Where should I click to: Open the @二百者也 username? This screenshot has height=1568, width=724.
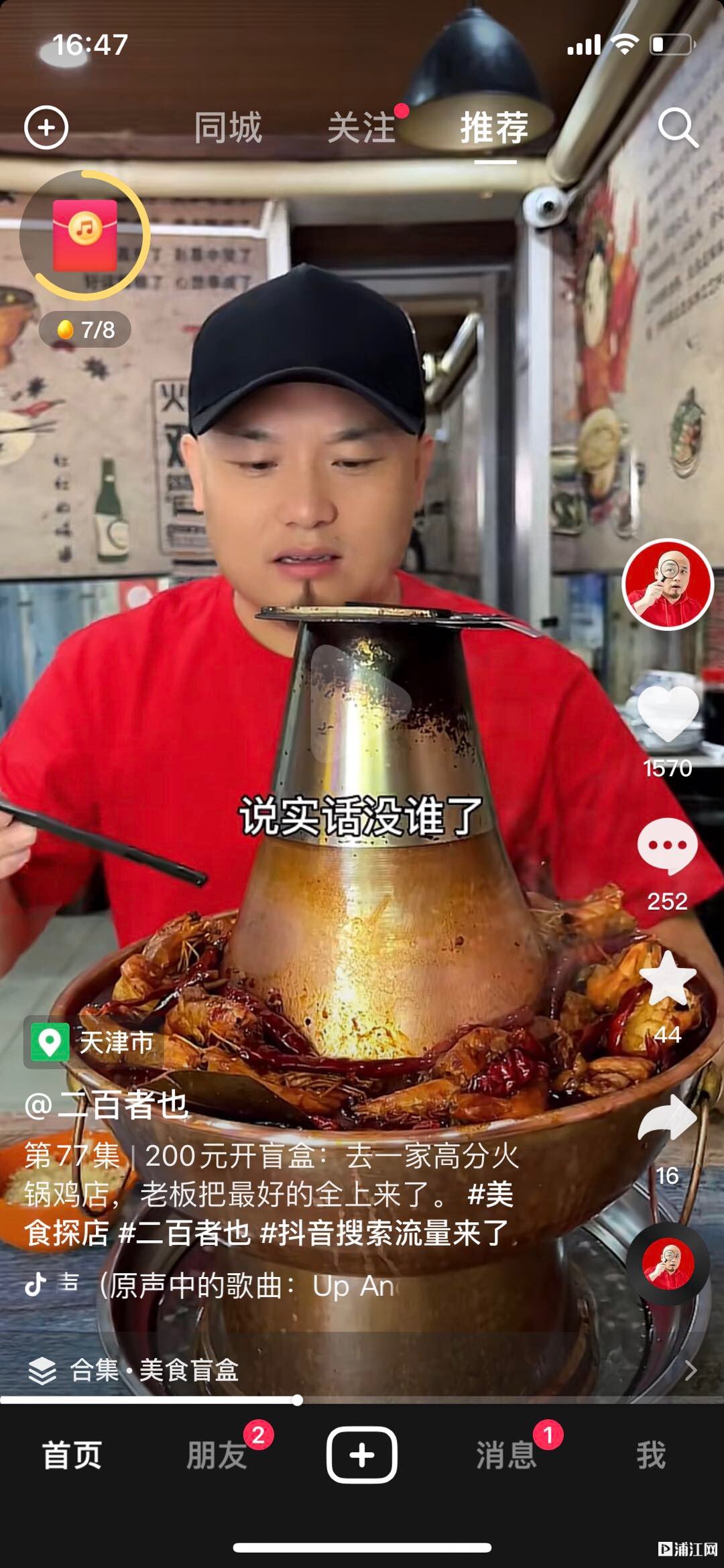pos(106,1105)
